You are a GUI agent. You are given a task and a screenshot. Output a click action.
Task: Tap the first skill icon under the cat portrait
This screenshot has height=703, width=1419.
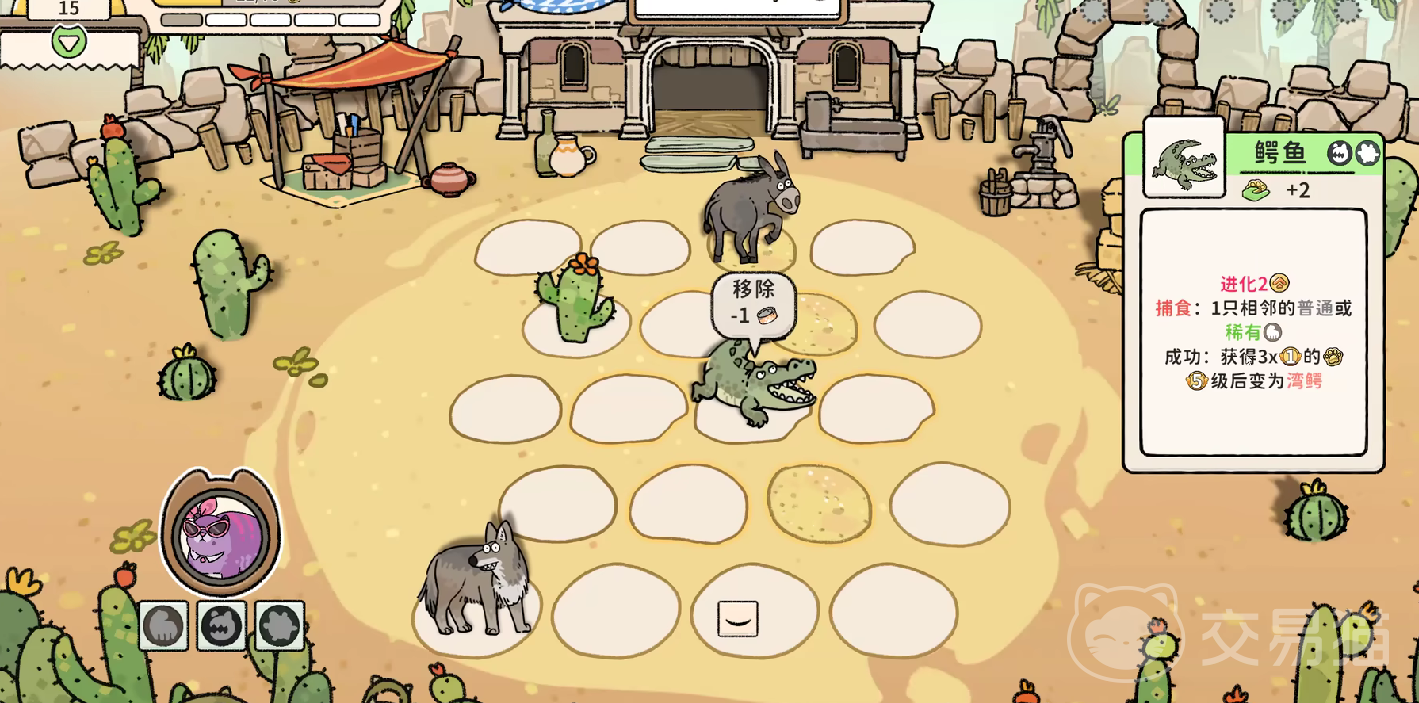163,625
